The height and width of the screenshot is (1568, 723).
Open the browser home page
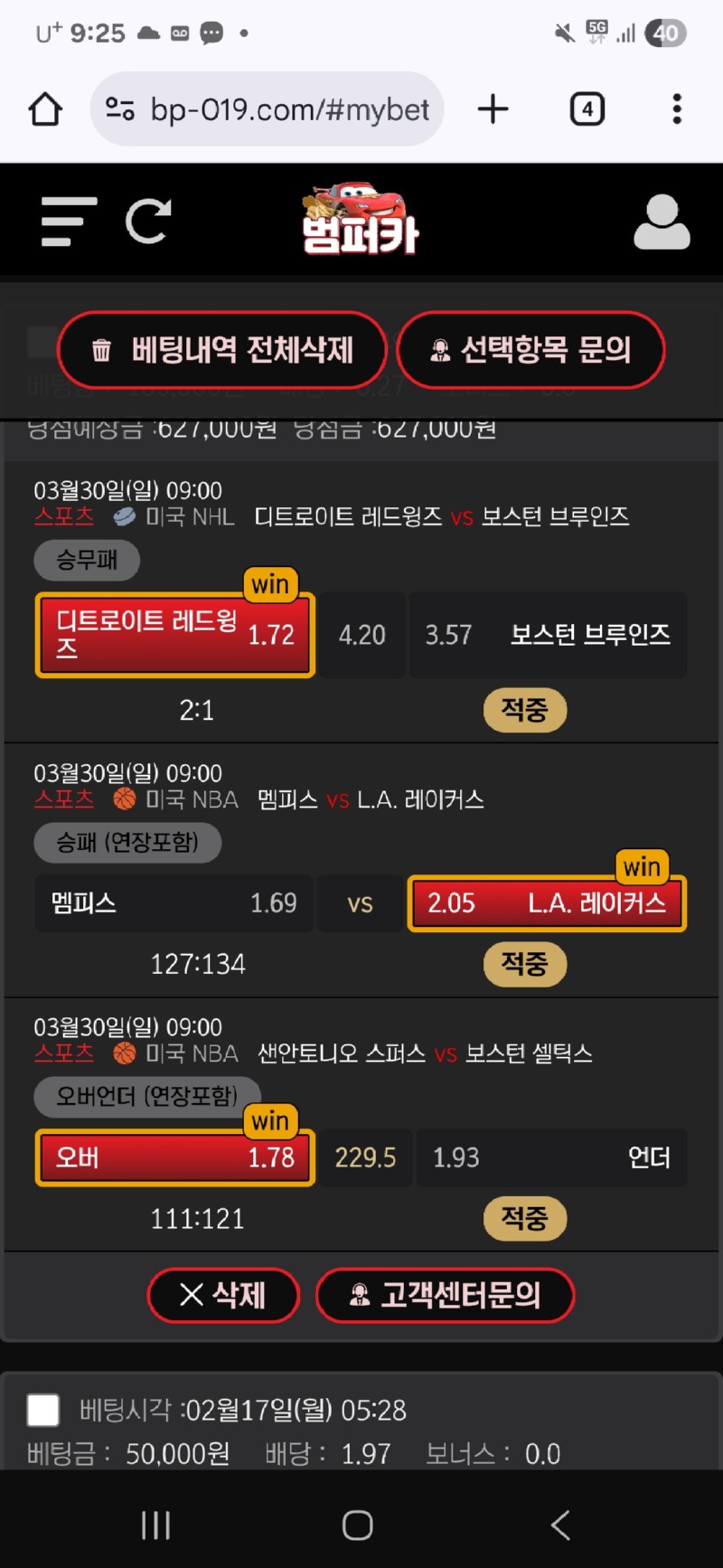coord(45,109)
